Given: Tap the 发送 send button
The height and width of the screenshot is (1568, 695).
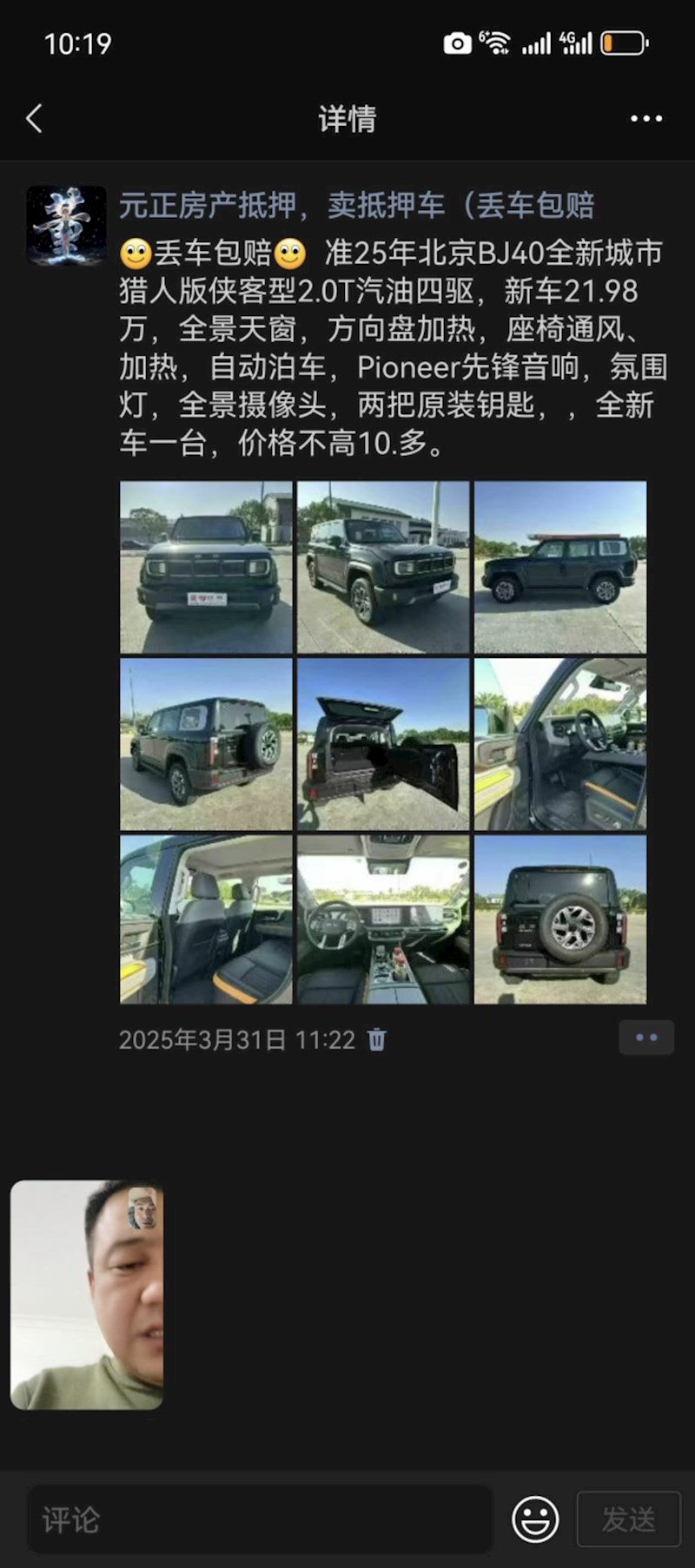Looking at the screenshot, I should (x=629, y=1519).
